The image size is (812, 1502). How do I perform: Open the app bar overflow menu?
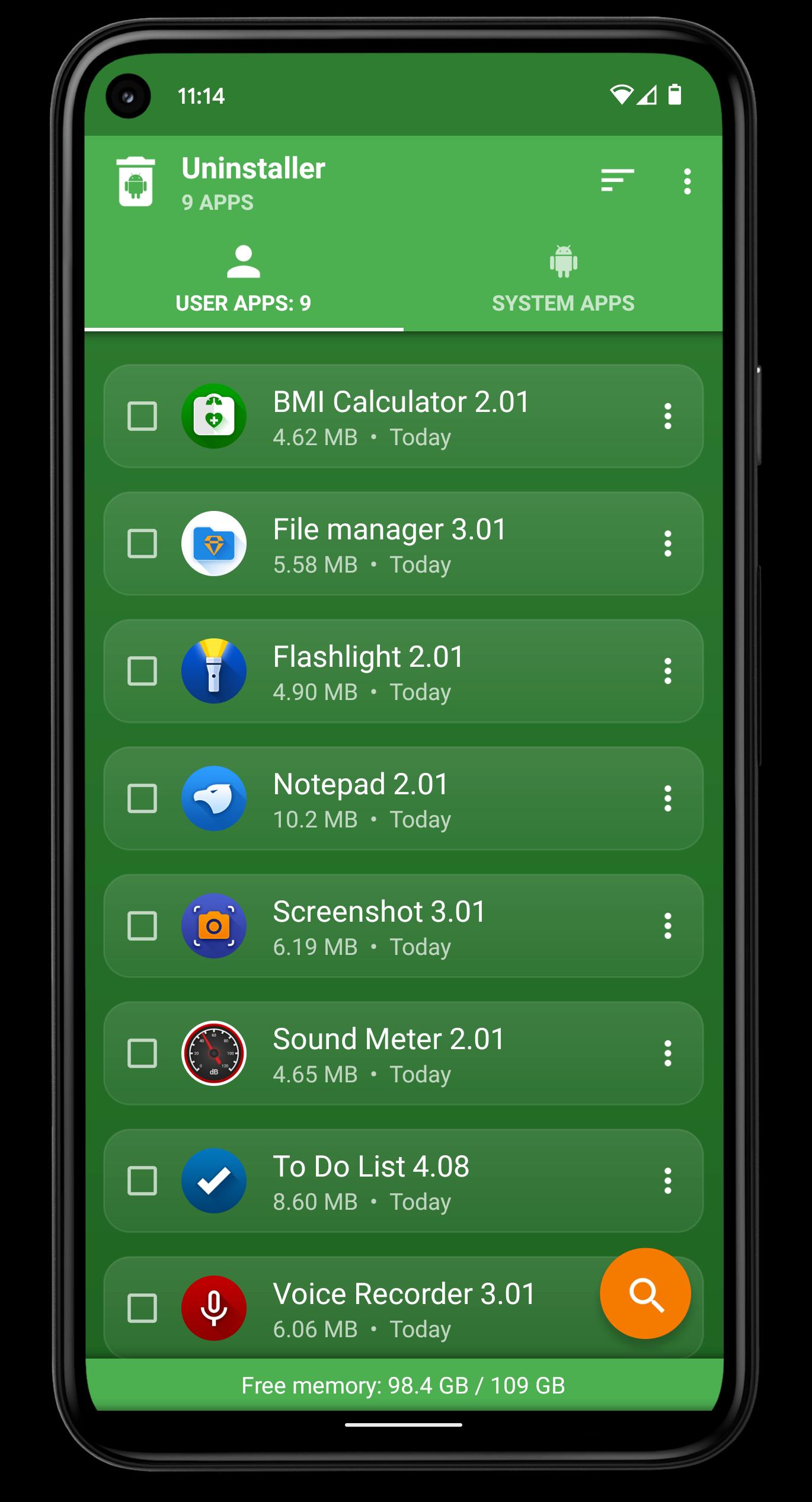tap(687, 181)
